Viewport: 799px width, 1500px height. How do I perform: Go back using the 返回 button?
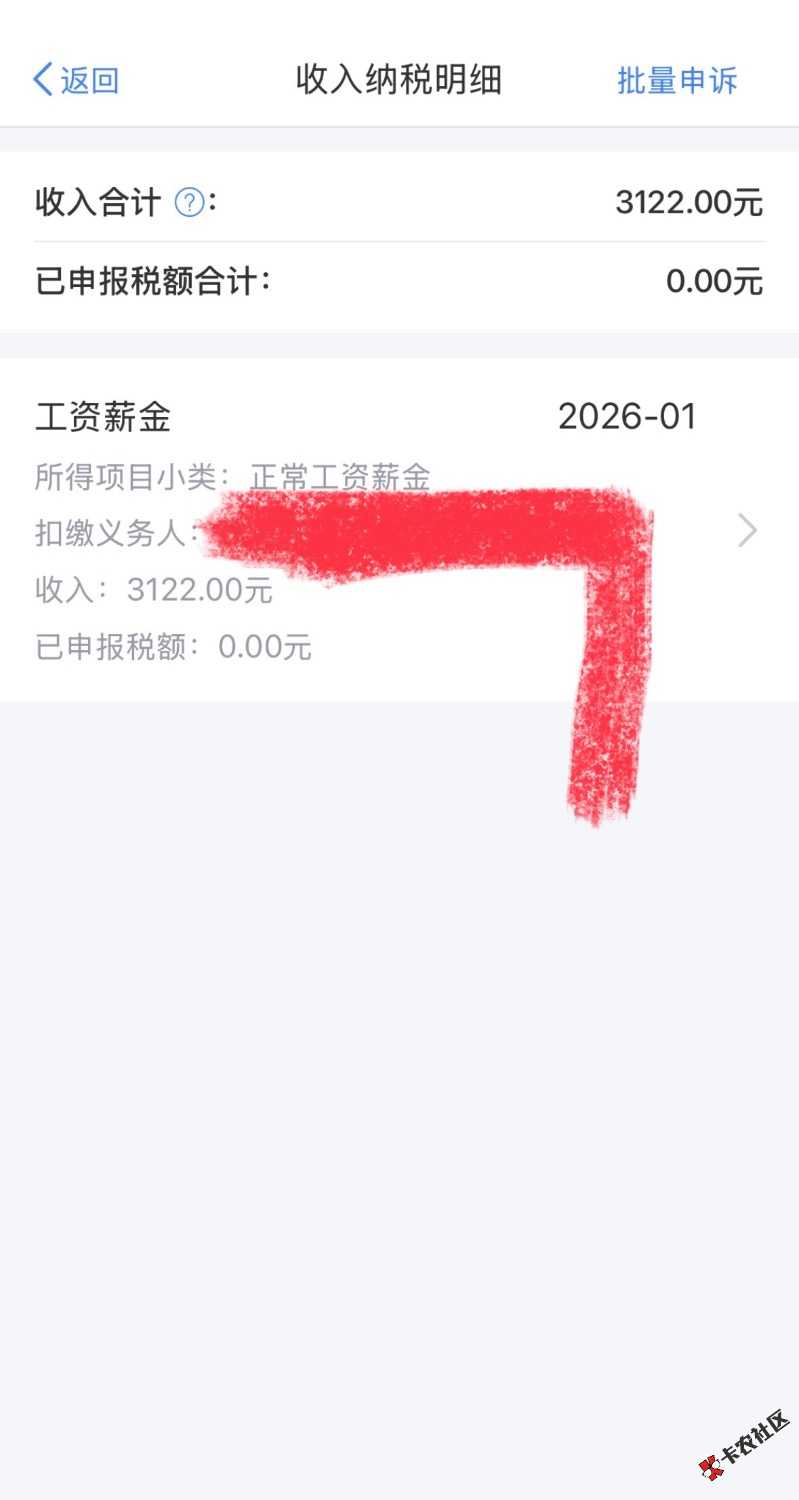tap(76, 80)
